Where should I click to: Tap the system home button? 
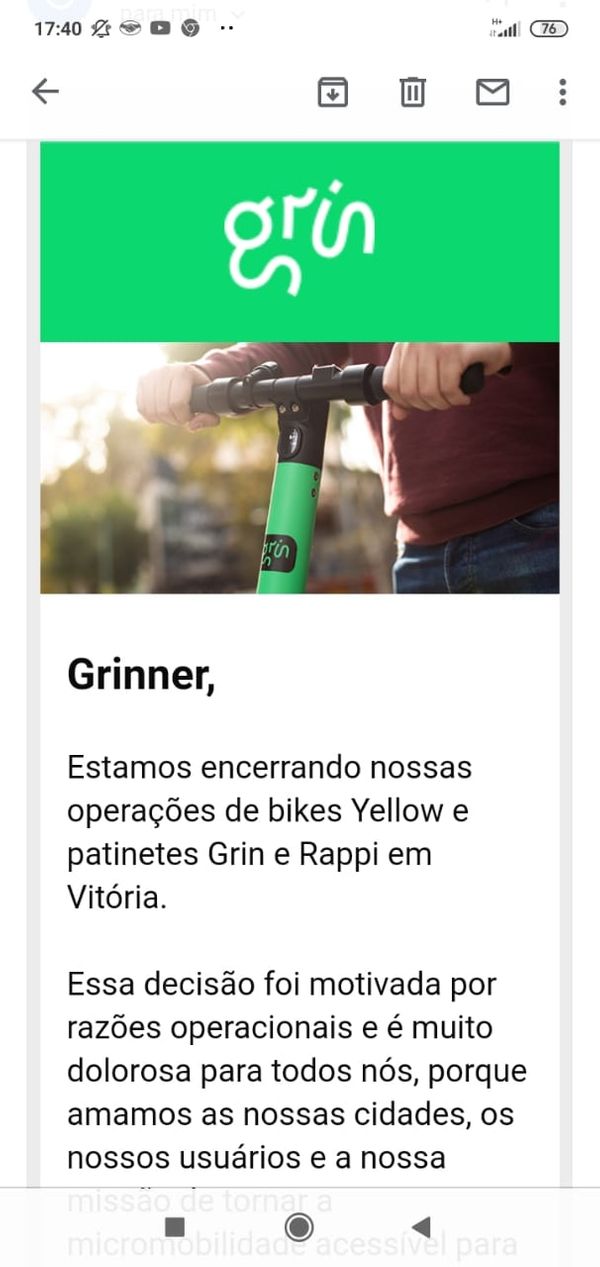point(299,1226)
